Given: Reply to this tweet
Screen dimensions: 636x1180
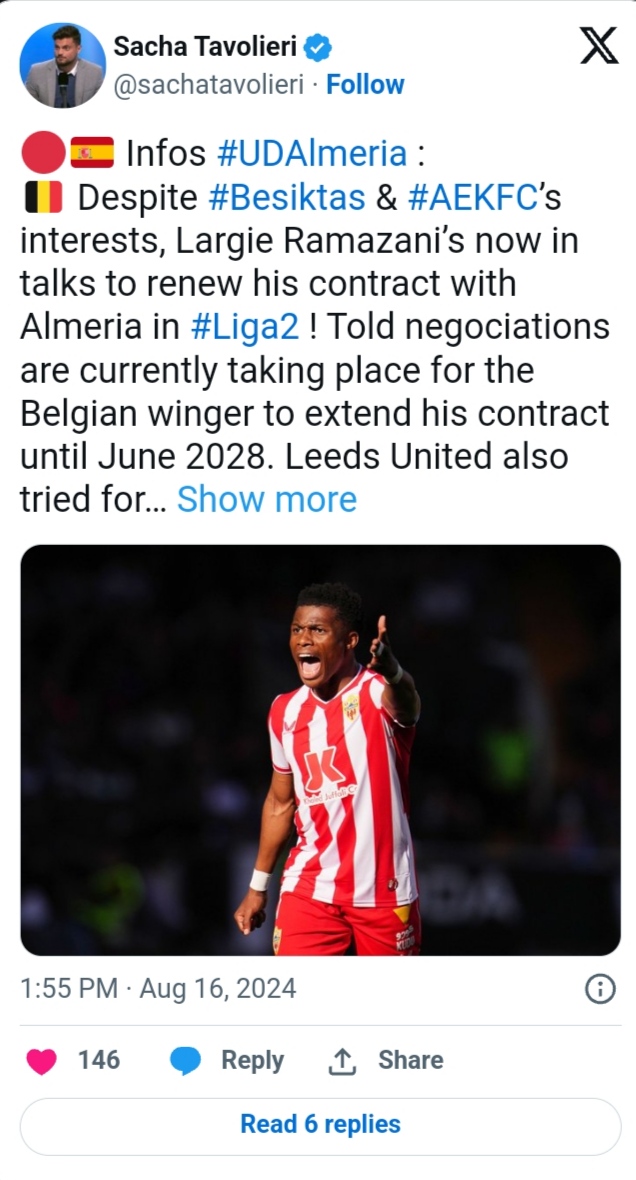Looking at the screenshot, I should tap(227, 1061).
